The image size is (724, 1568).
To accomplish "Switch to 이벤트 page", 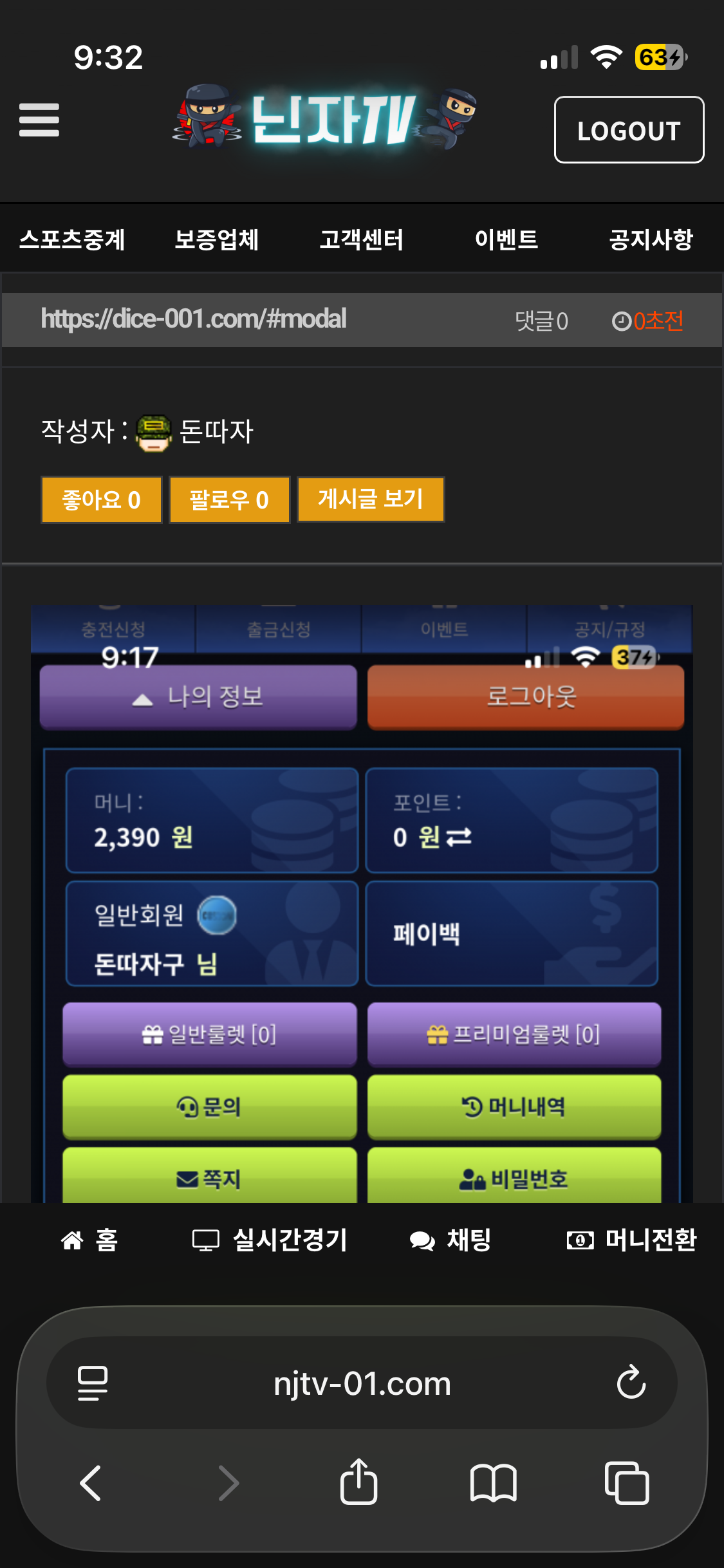I will pos(506,239).
